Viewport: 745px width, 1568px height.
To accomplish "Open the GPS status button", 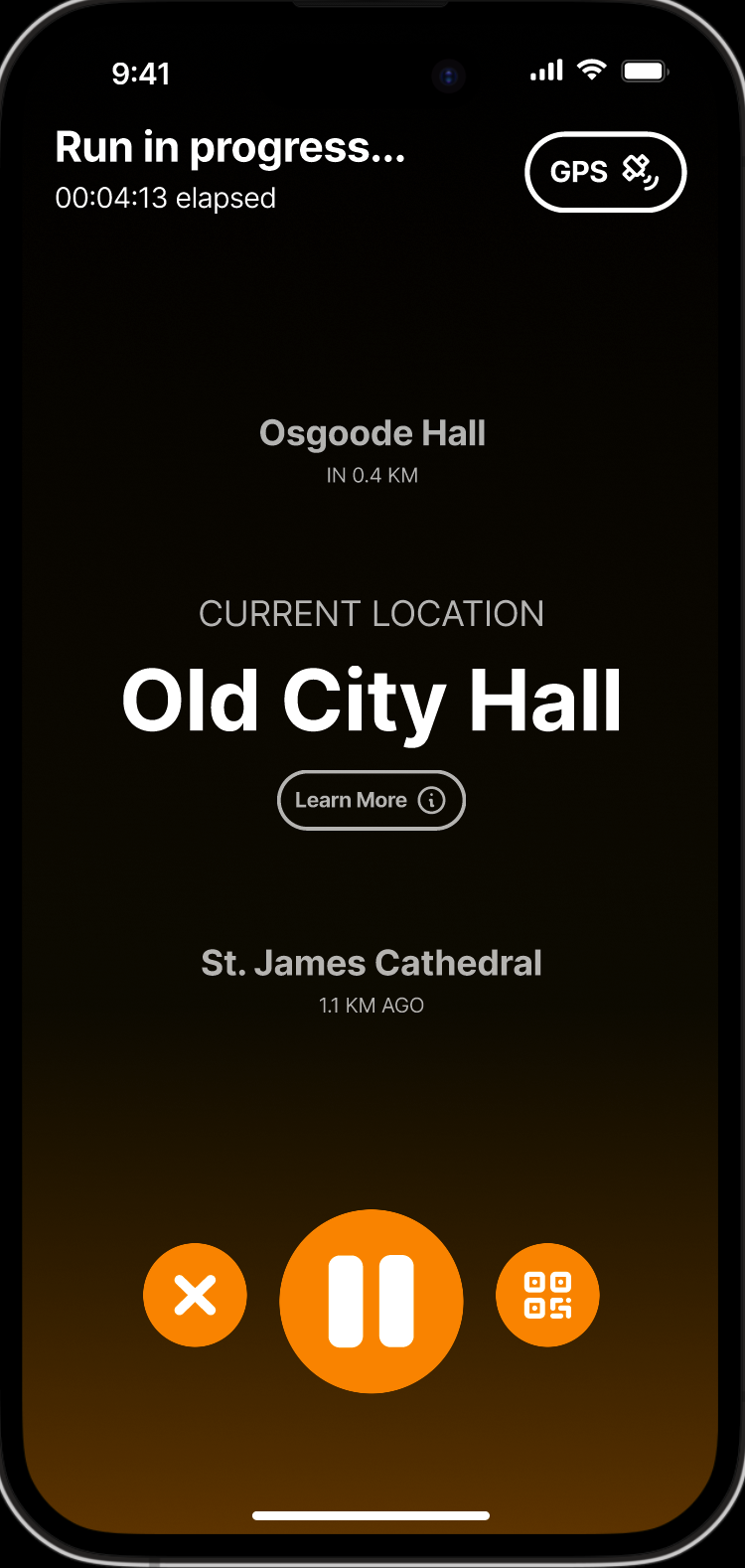I will coord(605,172).
